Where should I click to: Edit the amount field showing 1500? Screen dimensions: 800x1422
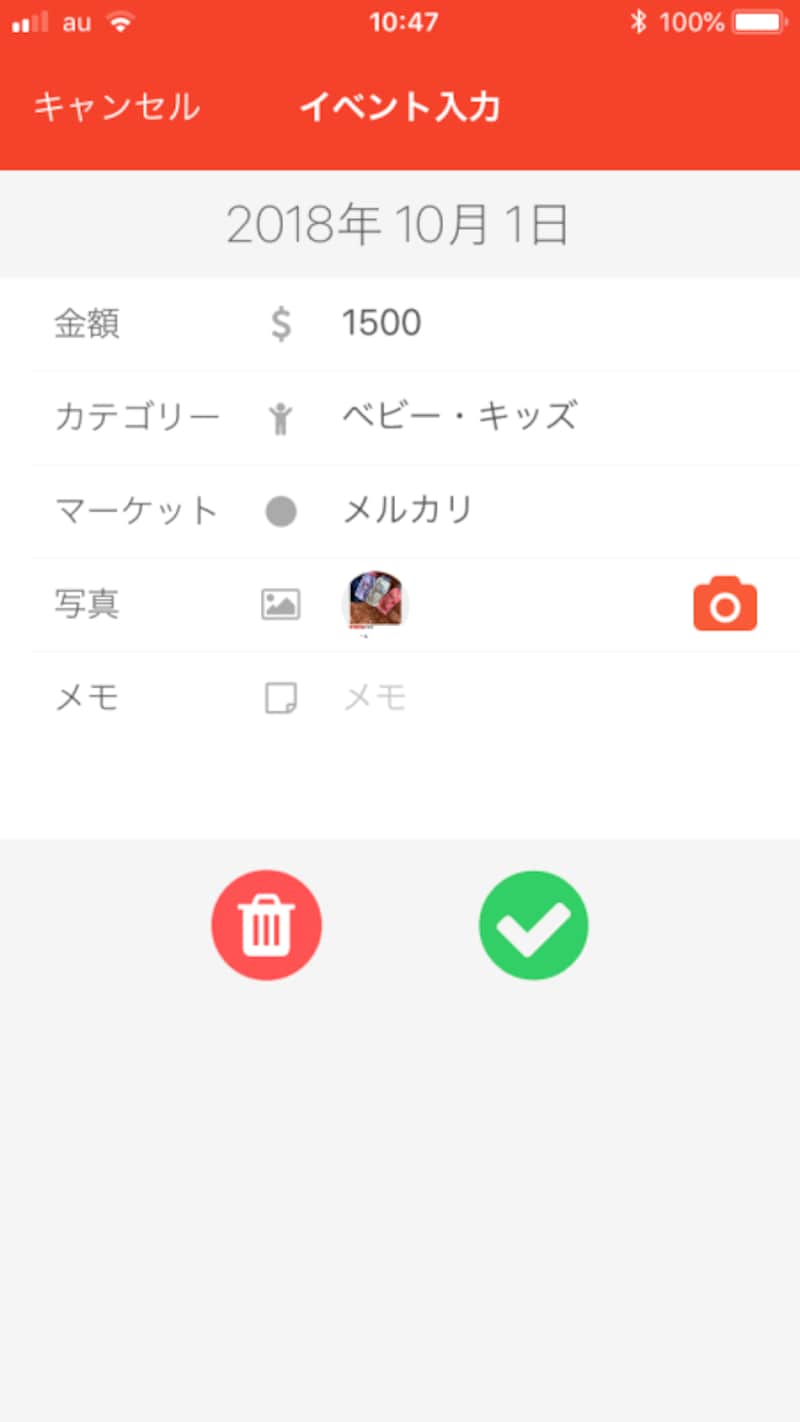click(x=383, y=322)
